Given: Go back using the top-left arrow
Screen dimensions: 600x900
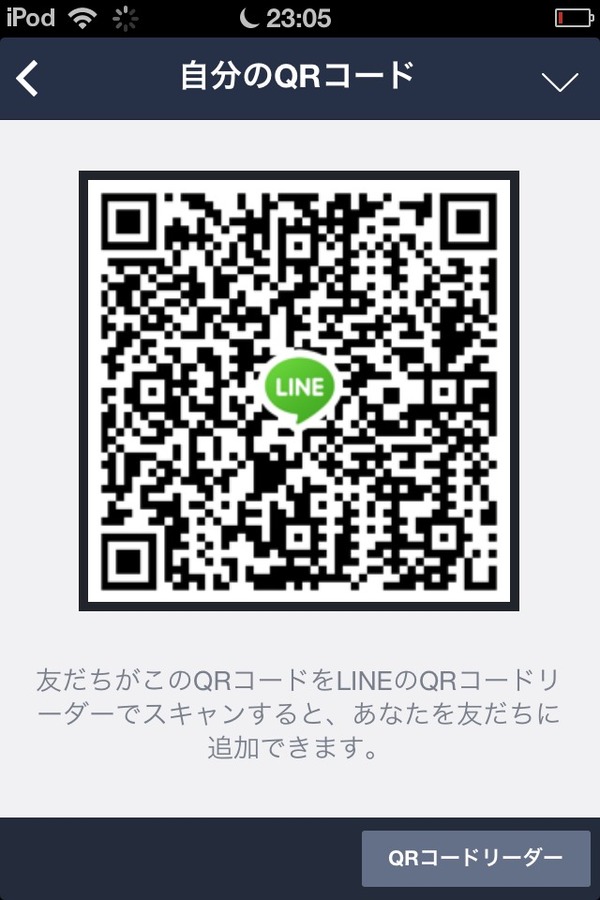Looking at the screenshot, I should 28,79.
